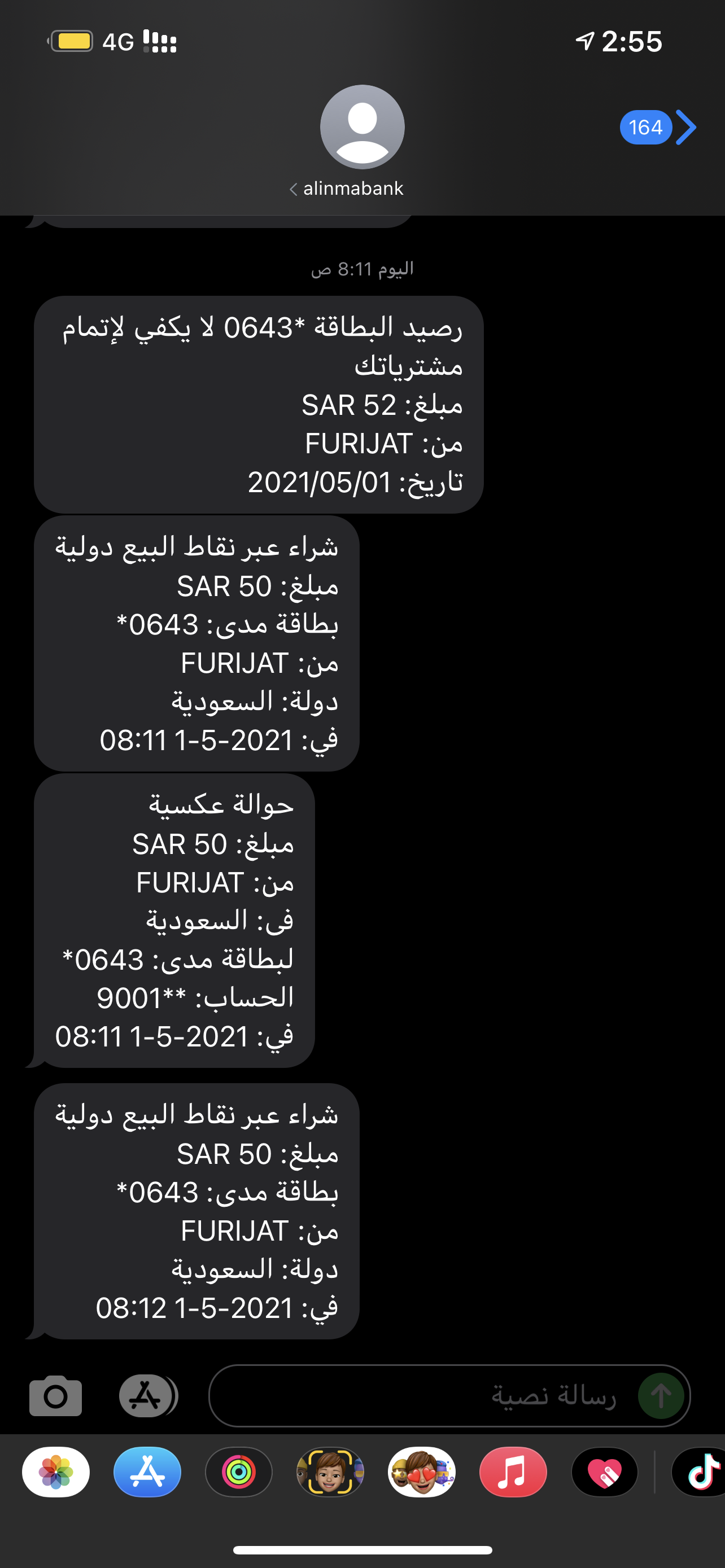Send the message with the arrow button
This screenshot has width=725, height=1568.
pyautogui.click(x=661, y=1396)
